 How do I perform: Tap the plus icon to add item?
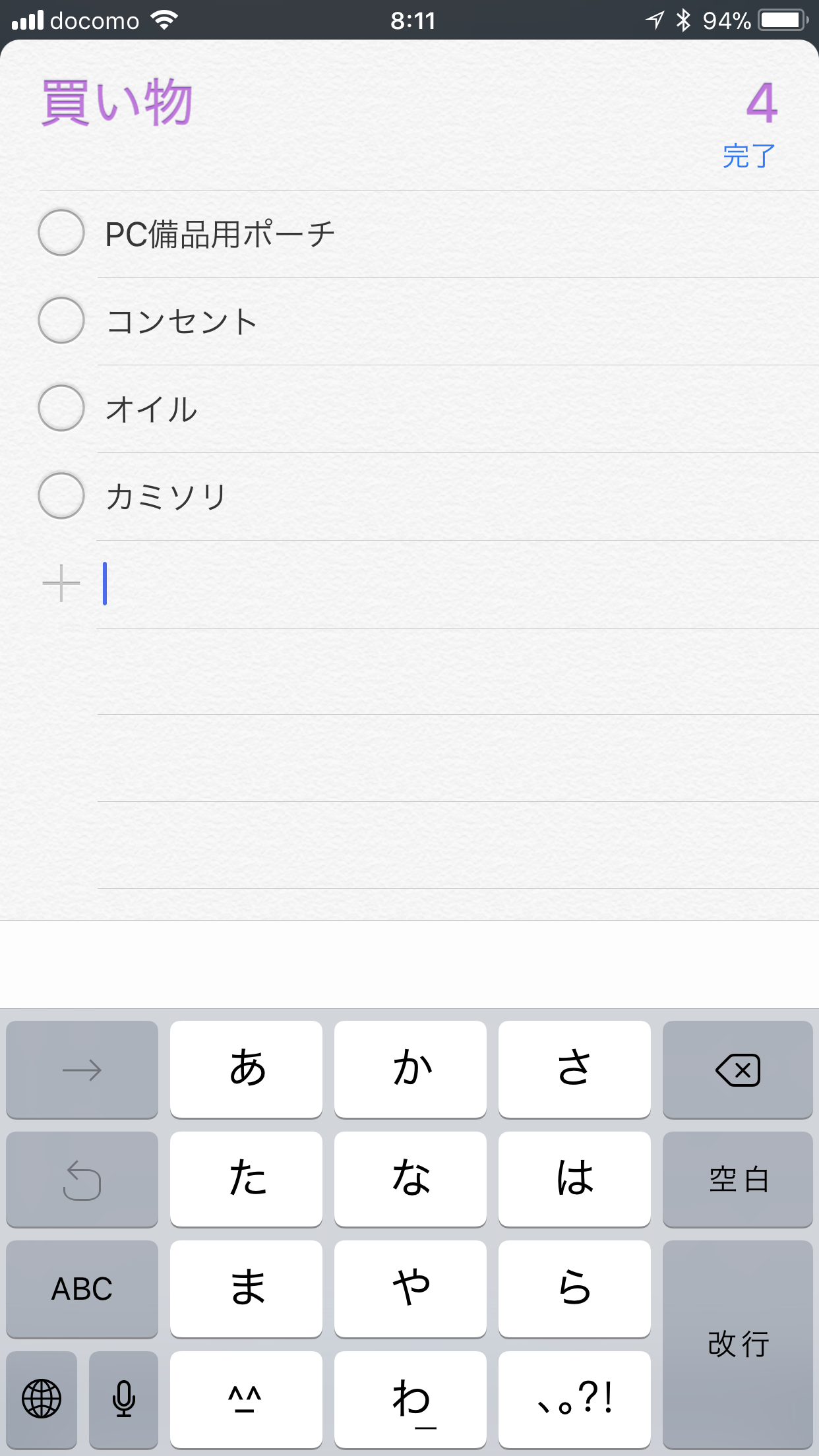tap(61, 584)
